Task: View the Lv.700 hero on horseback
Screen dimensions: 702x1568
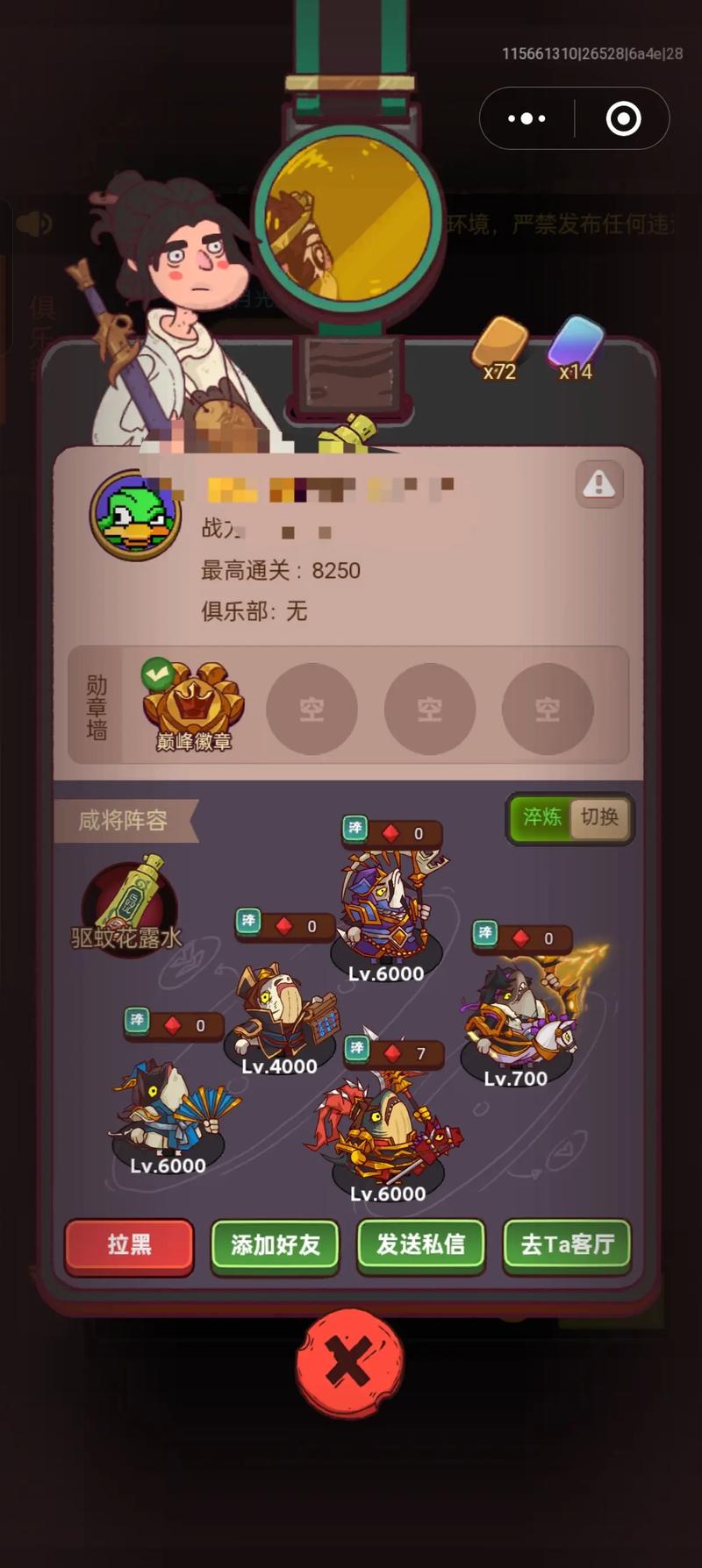Action: [x=518, y=1022]
